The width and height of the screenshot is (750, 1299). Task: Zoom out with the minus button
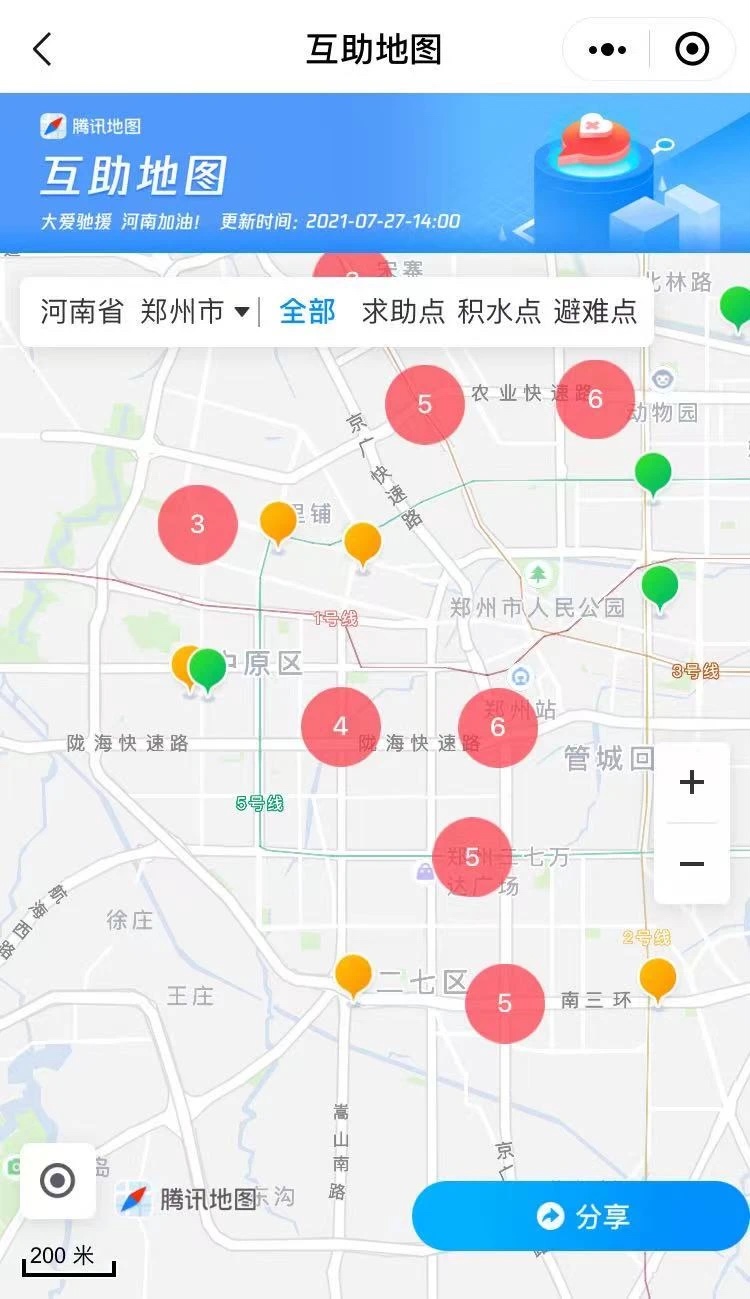[692, 864]
